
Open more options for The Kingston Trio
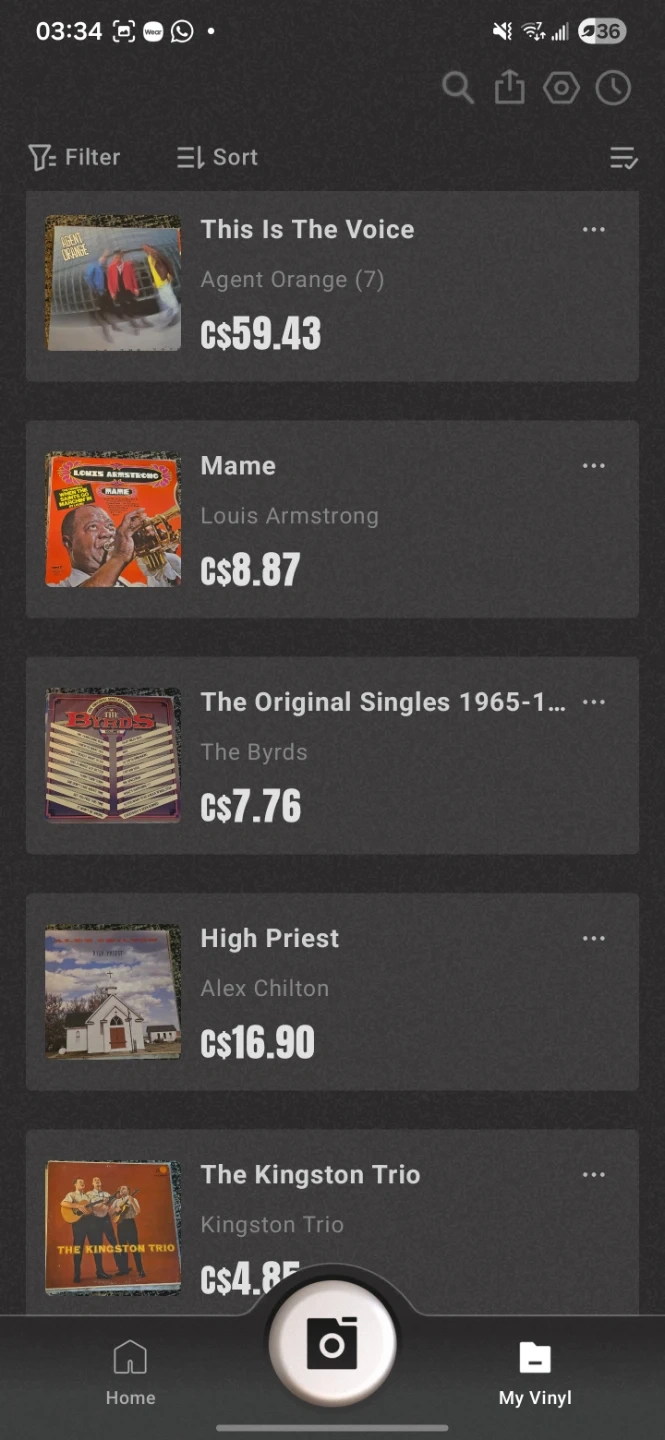tap(594, 1175)
